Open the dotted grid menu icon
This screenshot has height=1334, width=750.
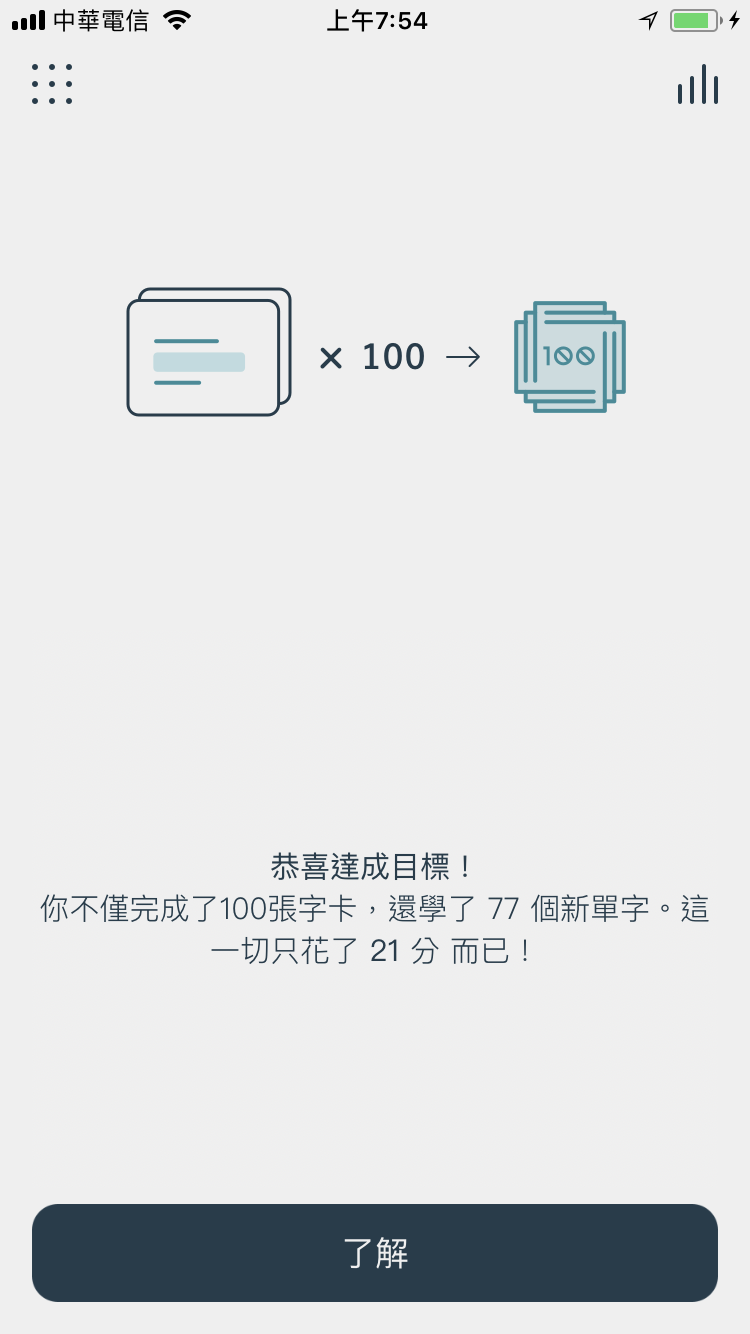[52, 84]
